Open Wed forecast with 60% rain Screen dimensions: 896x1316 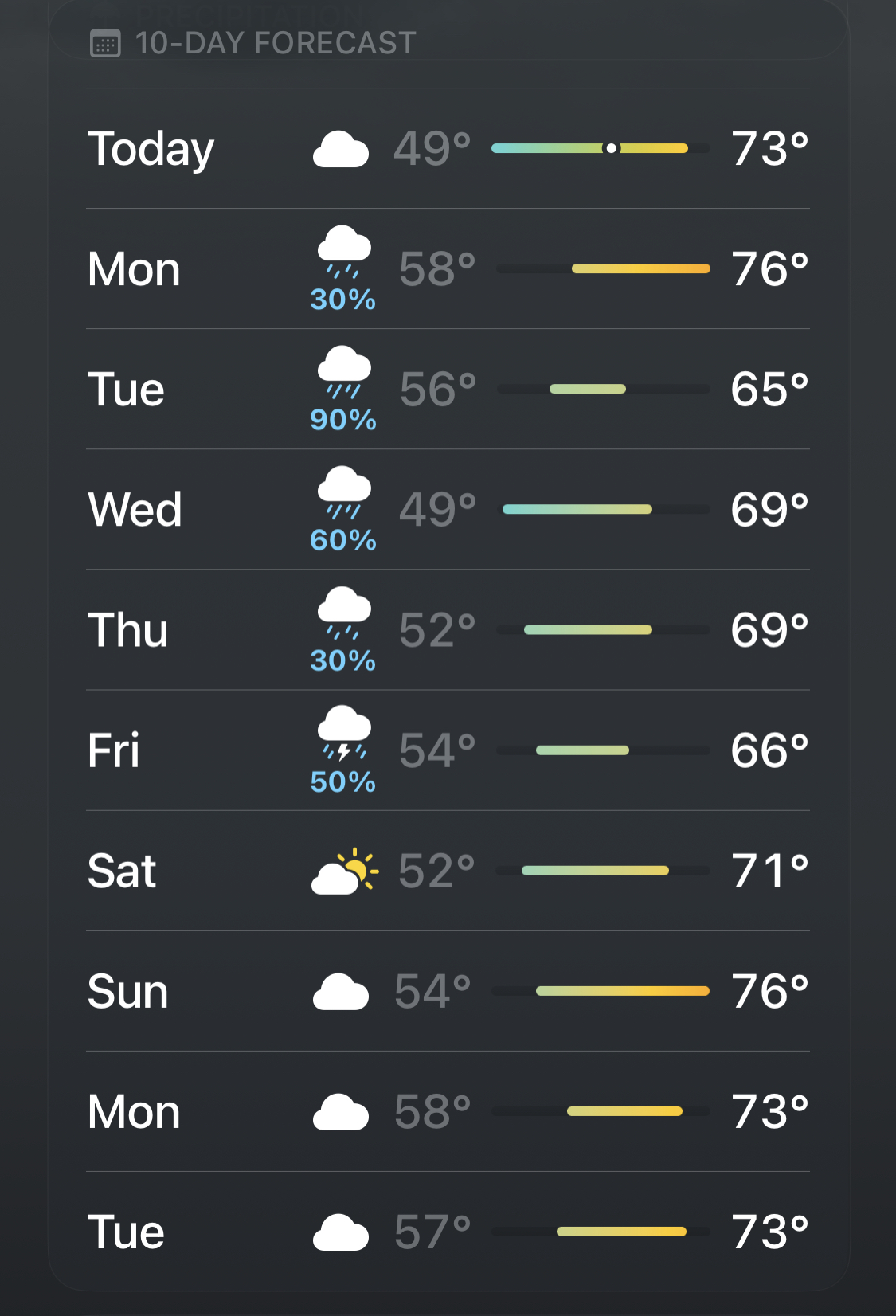(x=448, y=510)
